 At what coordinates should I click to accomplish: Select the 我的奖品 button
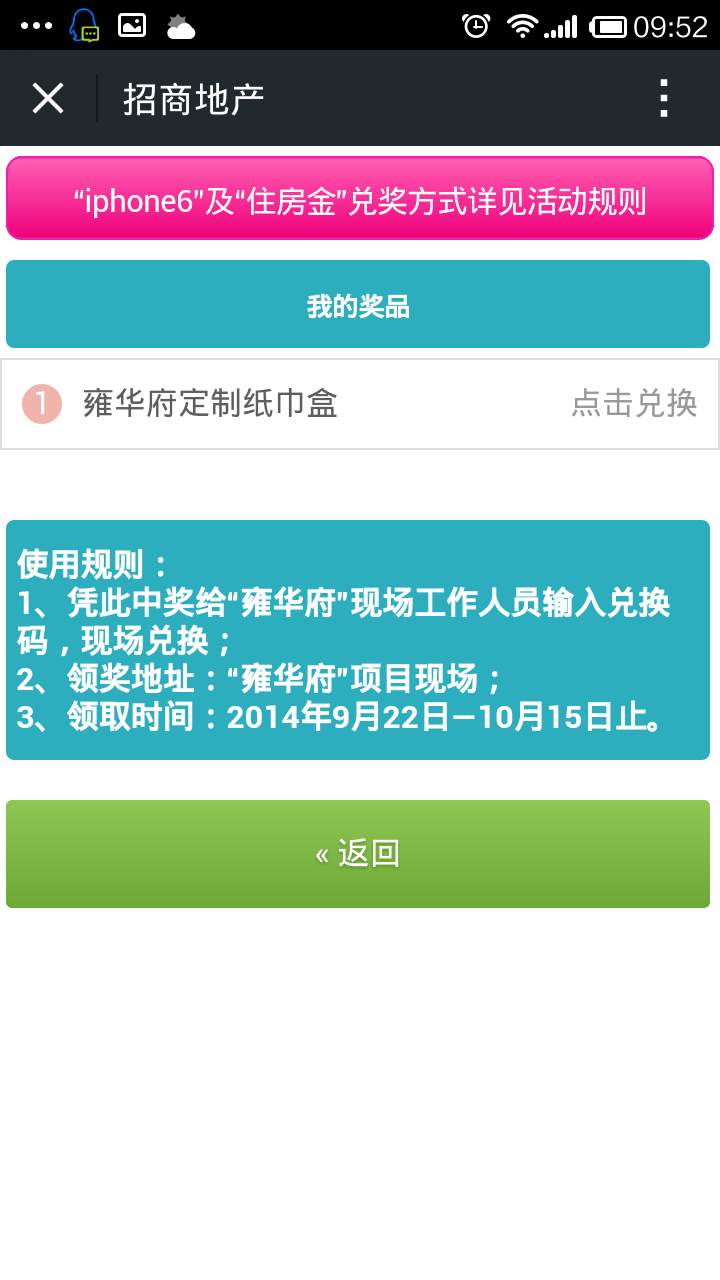pyautogui.click(x=358, y=305)
